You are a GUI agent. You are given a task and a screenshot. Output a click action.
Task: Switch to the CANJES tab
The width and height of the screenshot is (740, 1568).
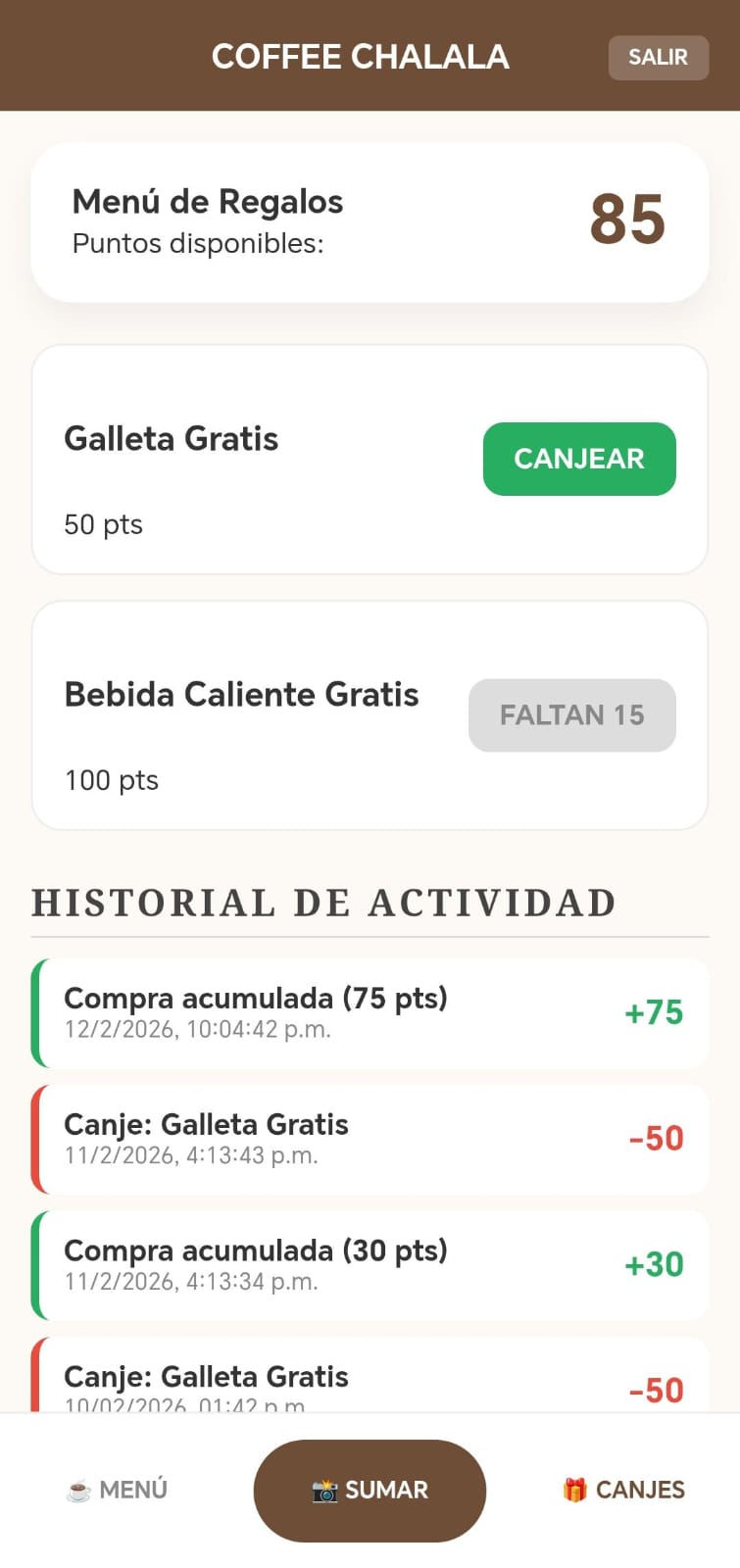[x=623, y=1490]
